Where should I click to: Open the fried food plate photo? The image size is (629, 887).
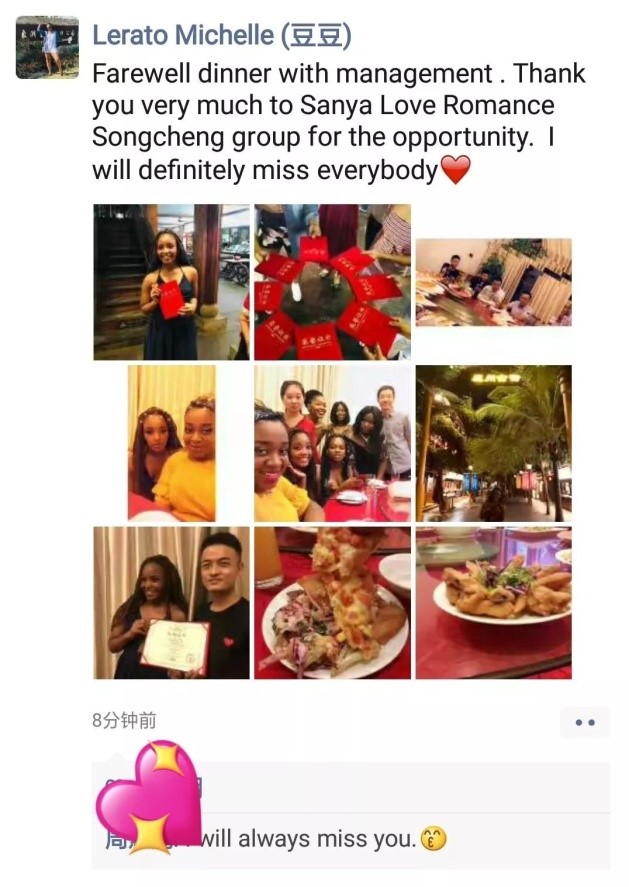[493, 603]
